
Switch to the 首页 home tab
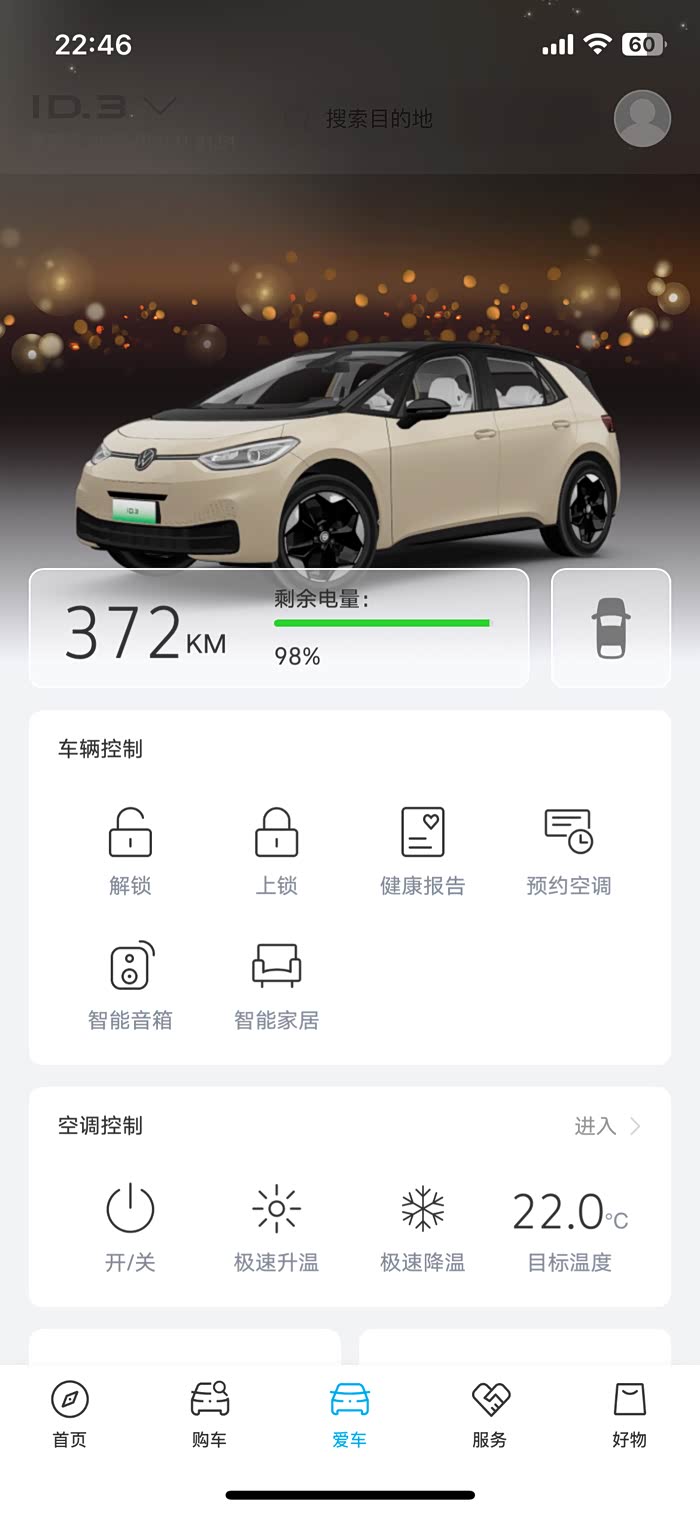coord(70,1414)
